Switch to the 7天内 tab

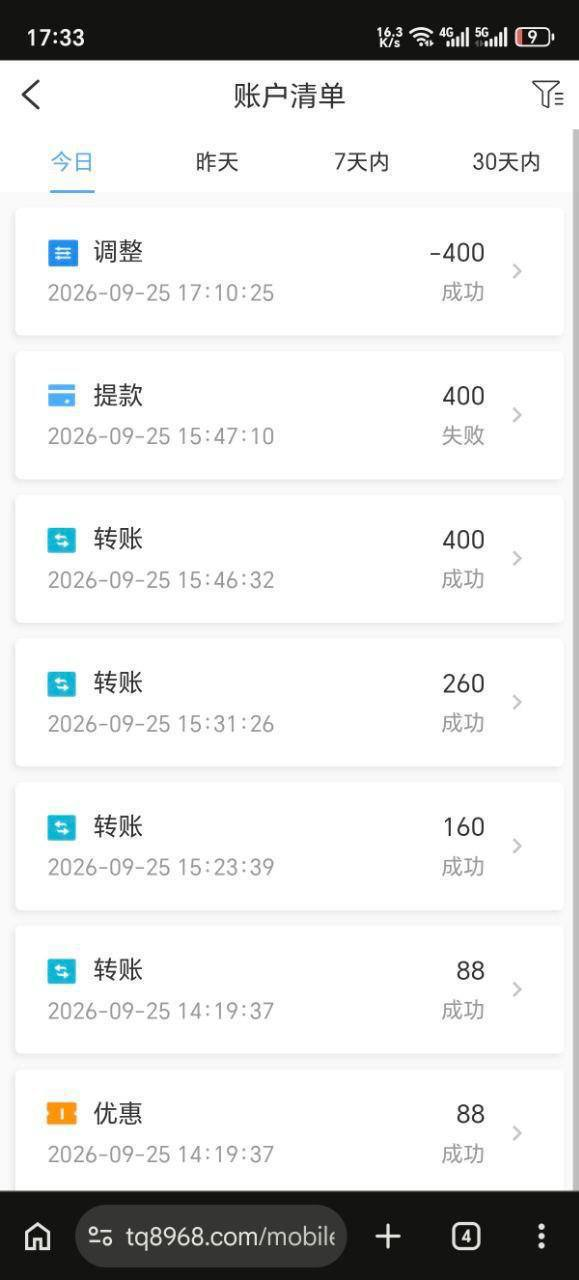pyautogui.click(x=361, y=162)
